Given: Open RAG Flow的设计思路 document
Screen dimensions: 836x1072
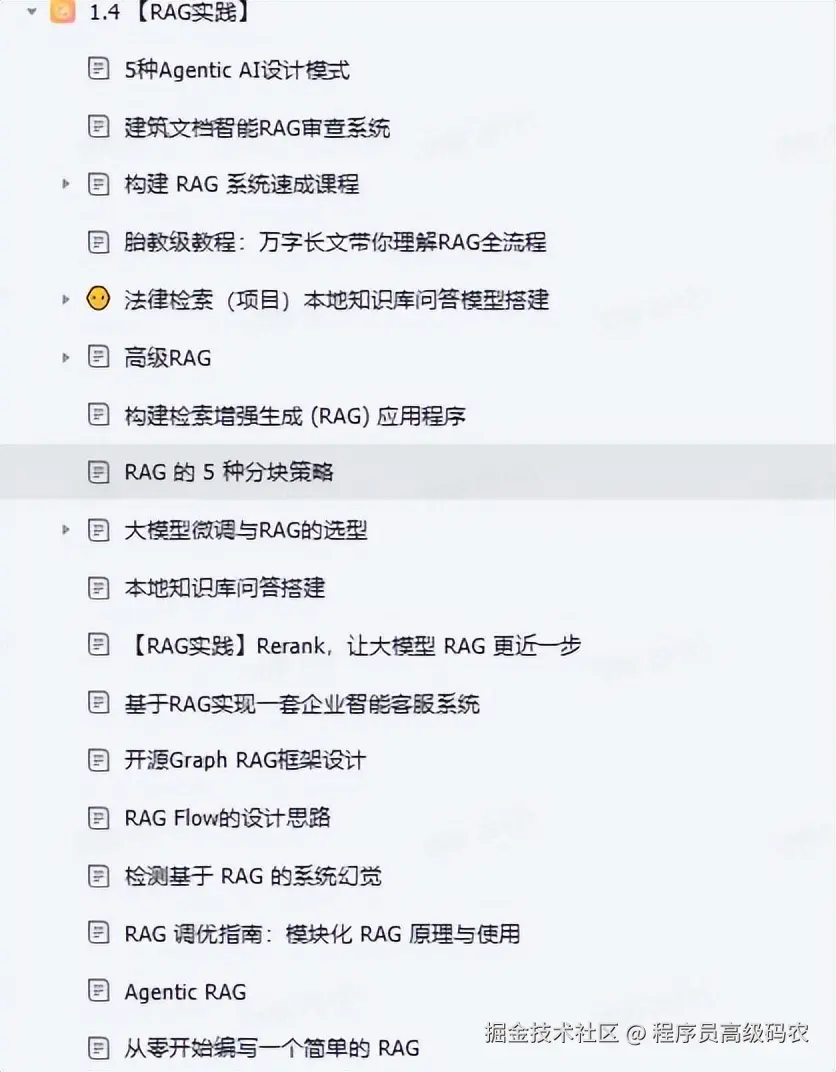Looking at the screenshot, I should [x=227, y=818].
